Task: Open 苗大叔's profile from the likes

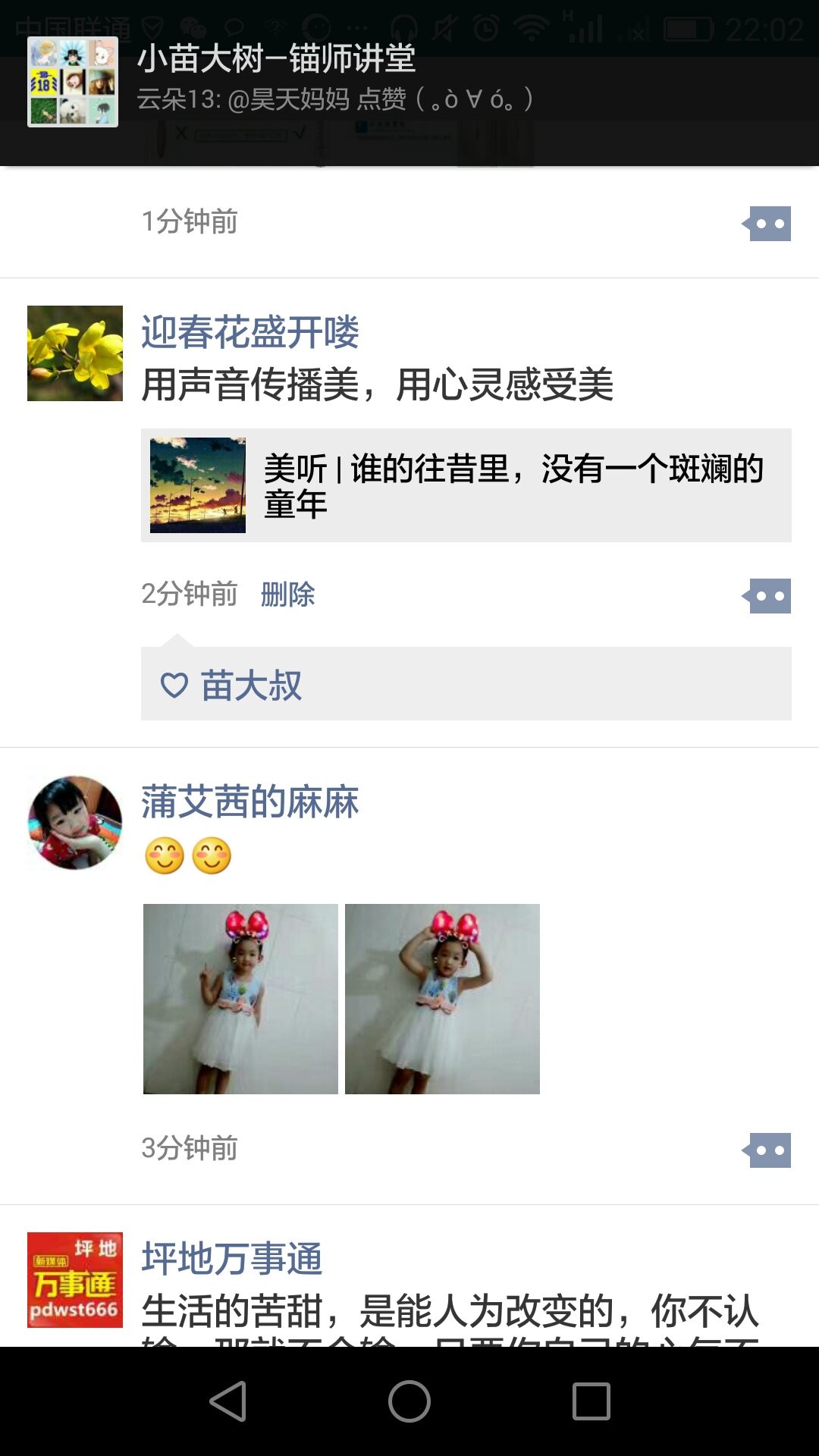Action: 251,686
